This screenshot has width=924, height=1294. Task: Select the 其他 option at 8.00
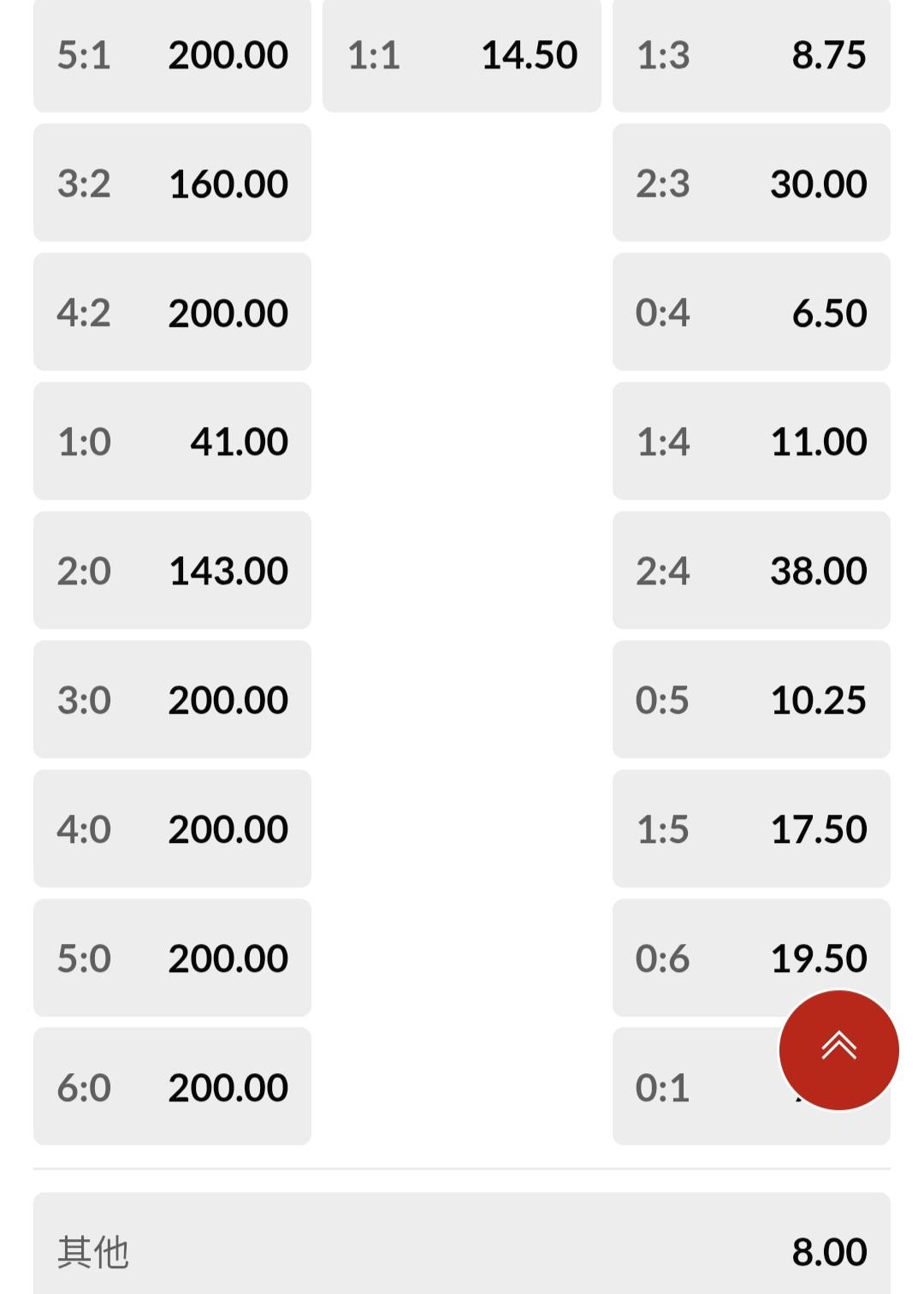pyautogui.click(x=461, y=1251)
